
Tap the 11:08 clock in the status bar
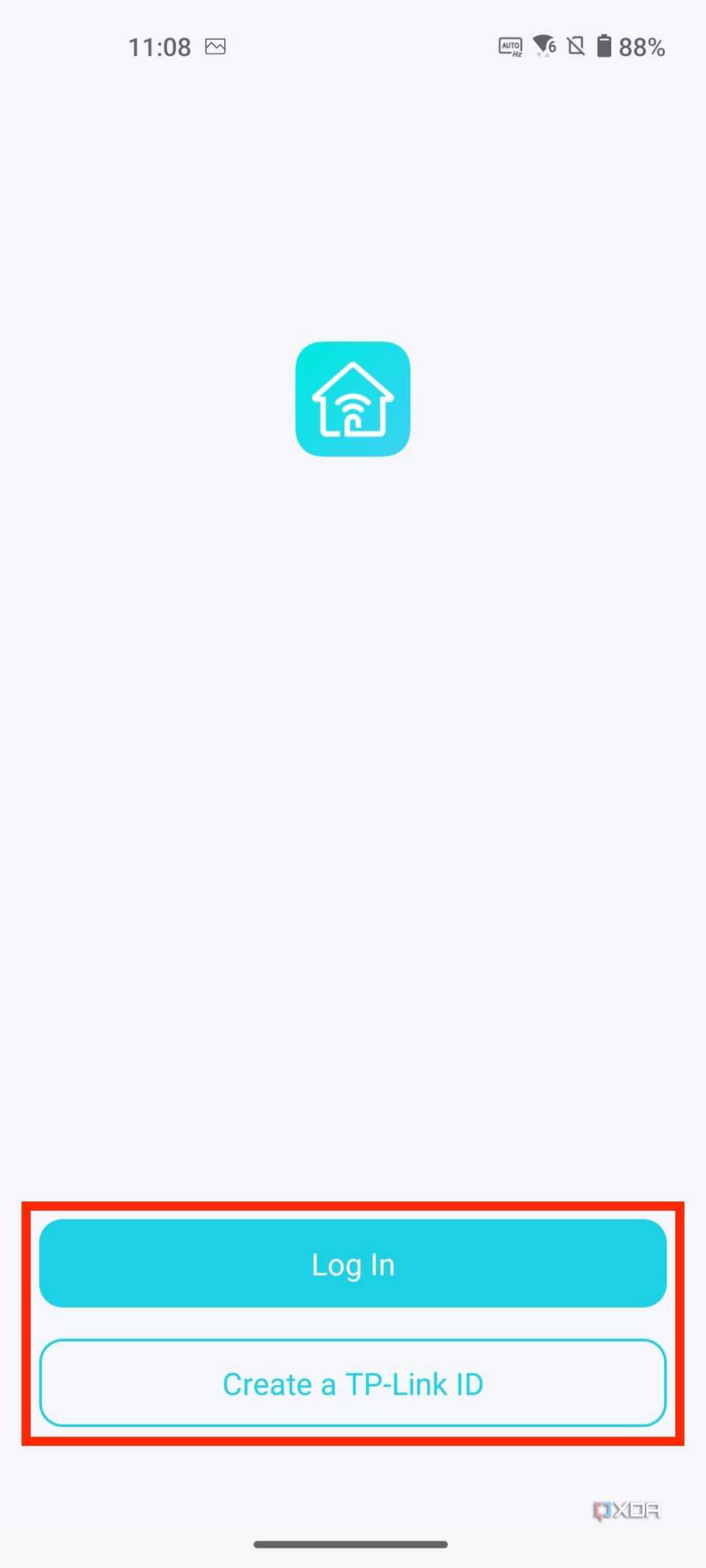(x=159, y=46)
